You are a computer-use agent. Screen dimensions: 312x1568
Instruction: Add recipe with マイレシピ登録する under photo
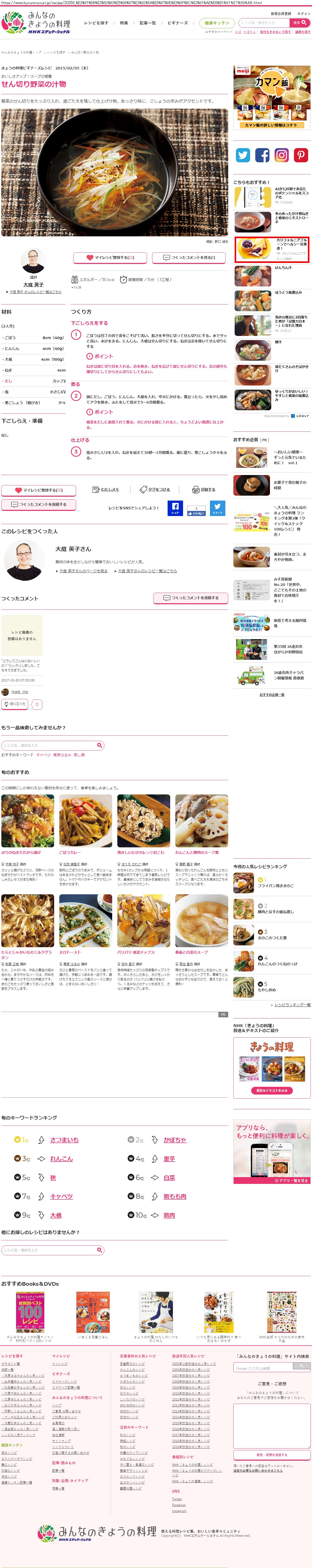pyautogui.click(x=110, y=258)
